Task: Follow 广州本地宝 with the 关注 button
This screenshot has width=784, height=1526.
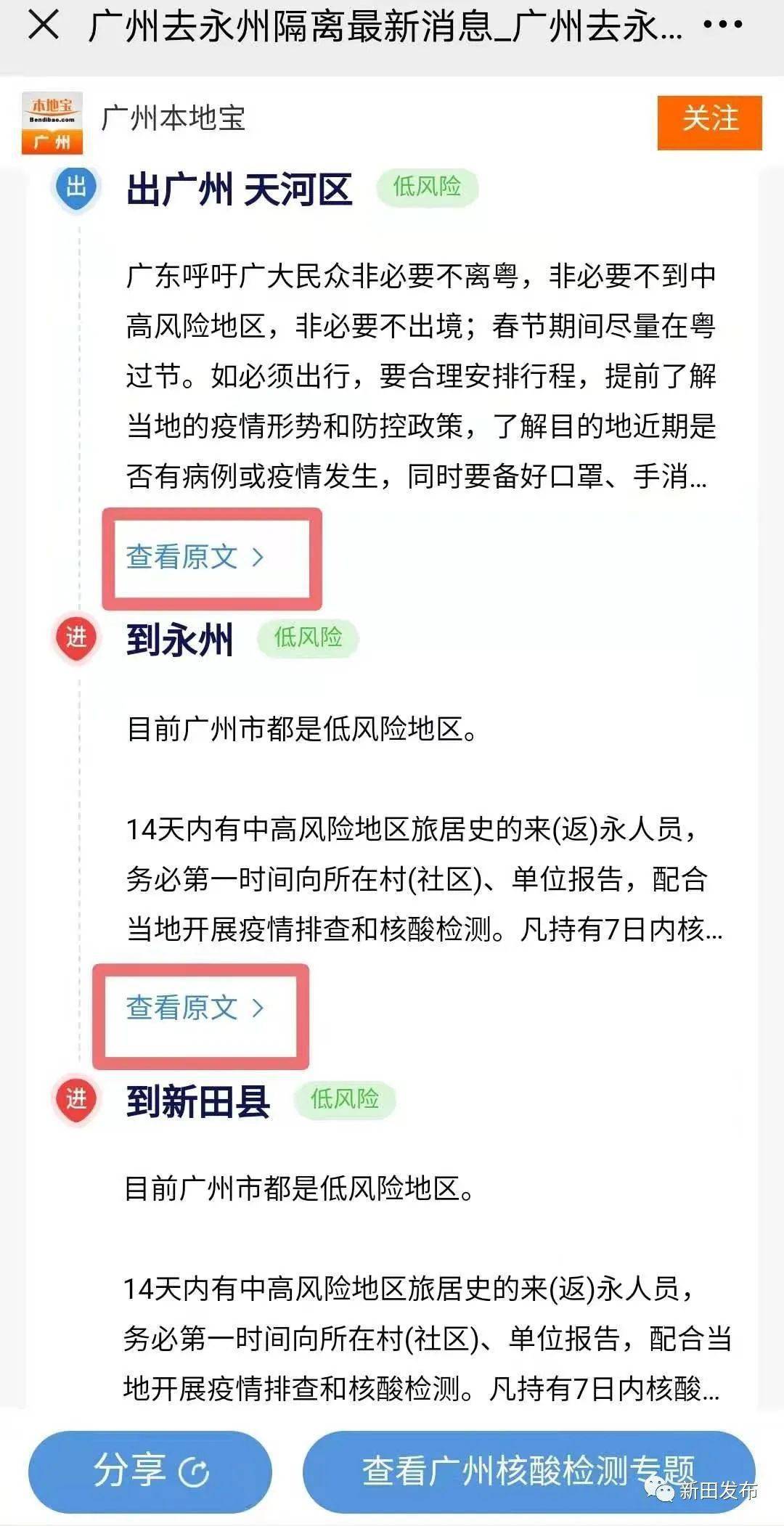Action: click(709, 122)
